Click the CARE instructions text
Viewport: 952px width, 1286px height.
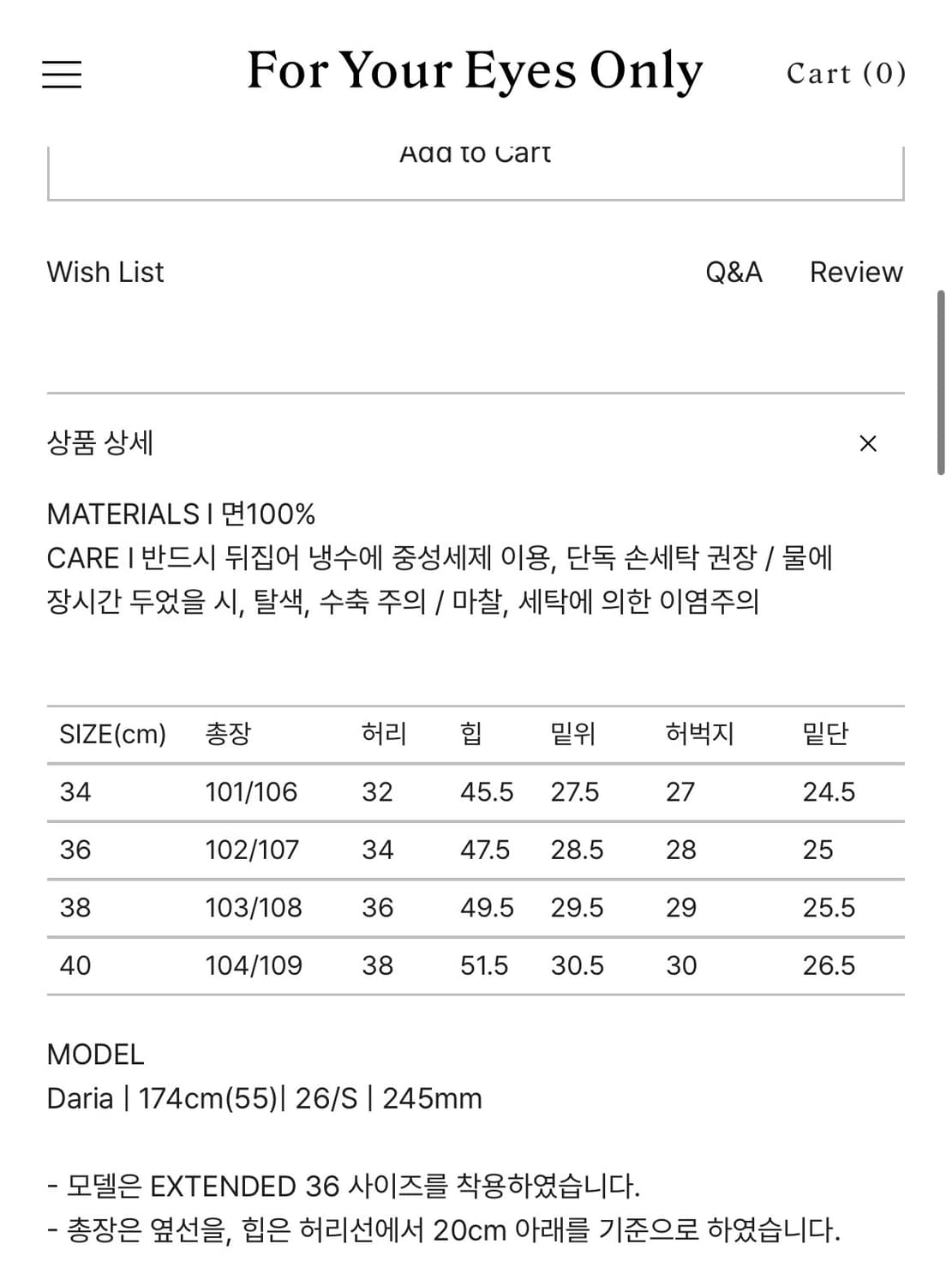444,556
